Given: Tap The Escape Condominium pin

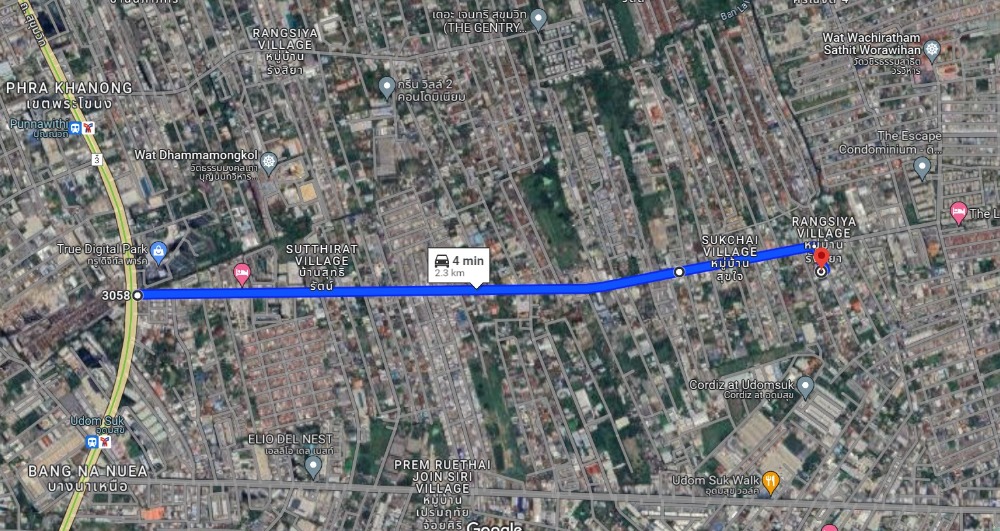Looking at the screenshot, I should click(x=922, y=165).
